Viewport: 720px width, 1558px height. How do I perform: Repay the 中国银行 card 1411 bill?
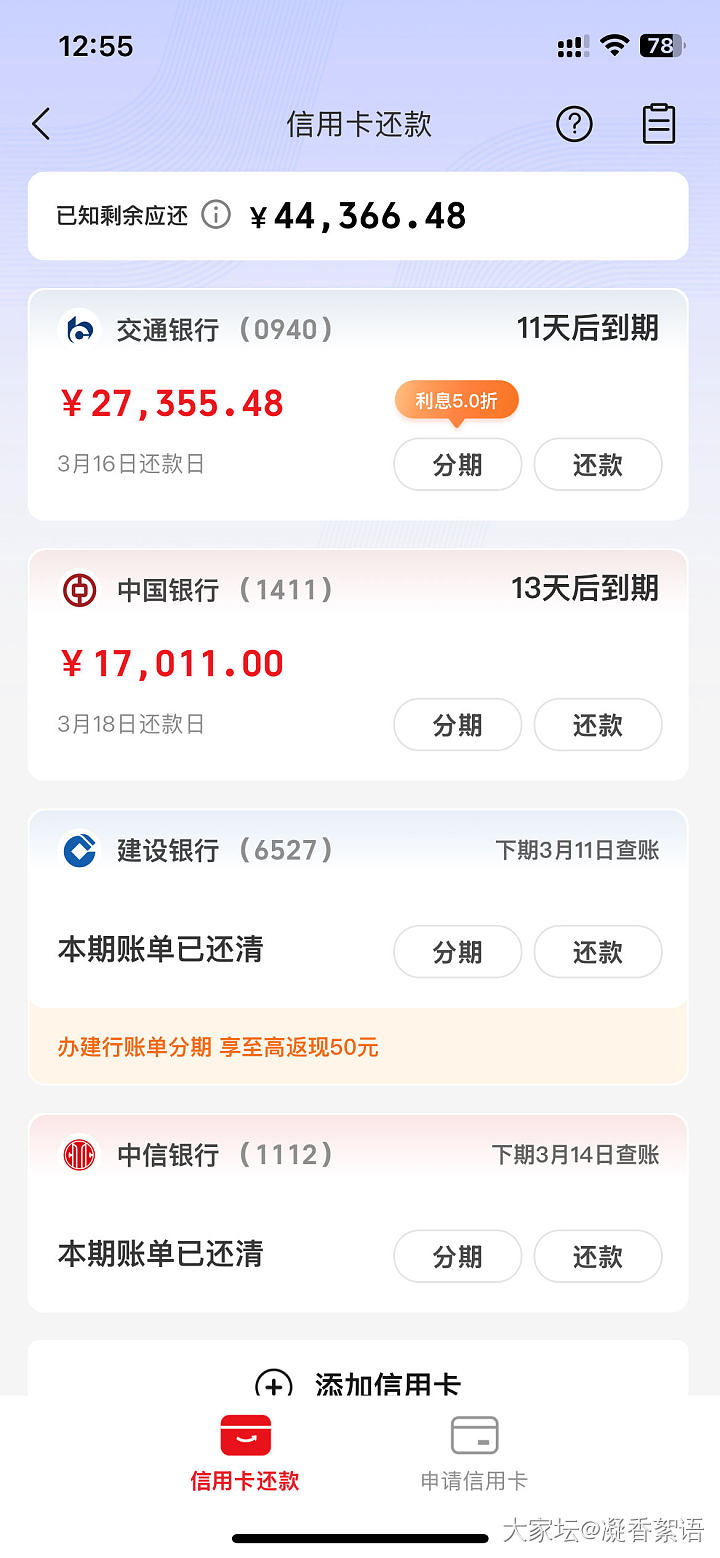coord(598,725)
